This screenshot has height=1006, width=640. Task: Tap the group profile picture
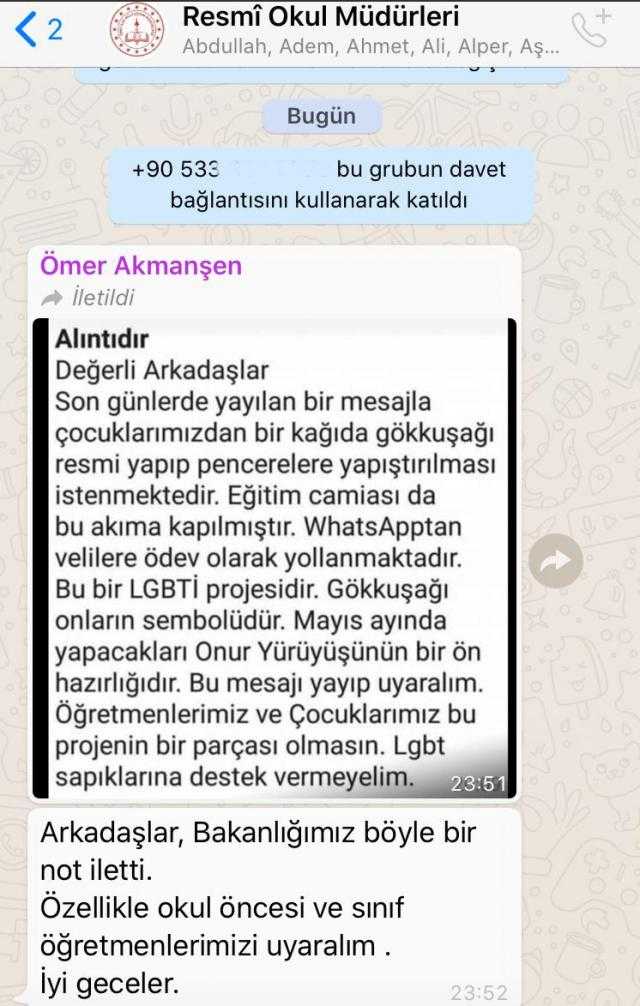(137, 30)
